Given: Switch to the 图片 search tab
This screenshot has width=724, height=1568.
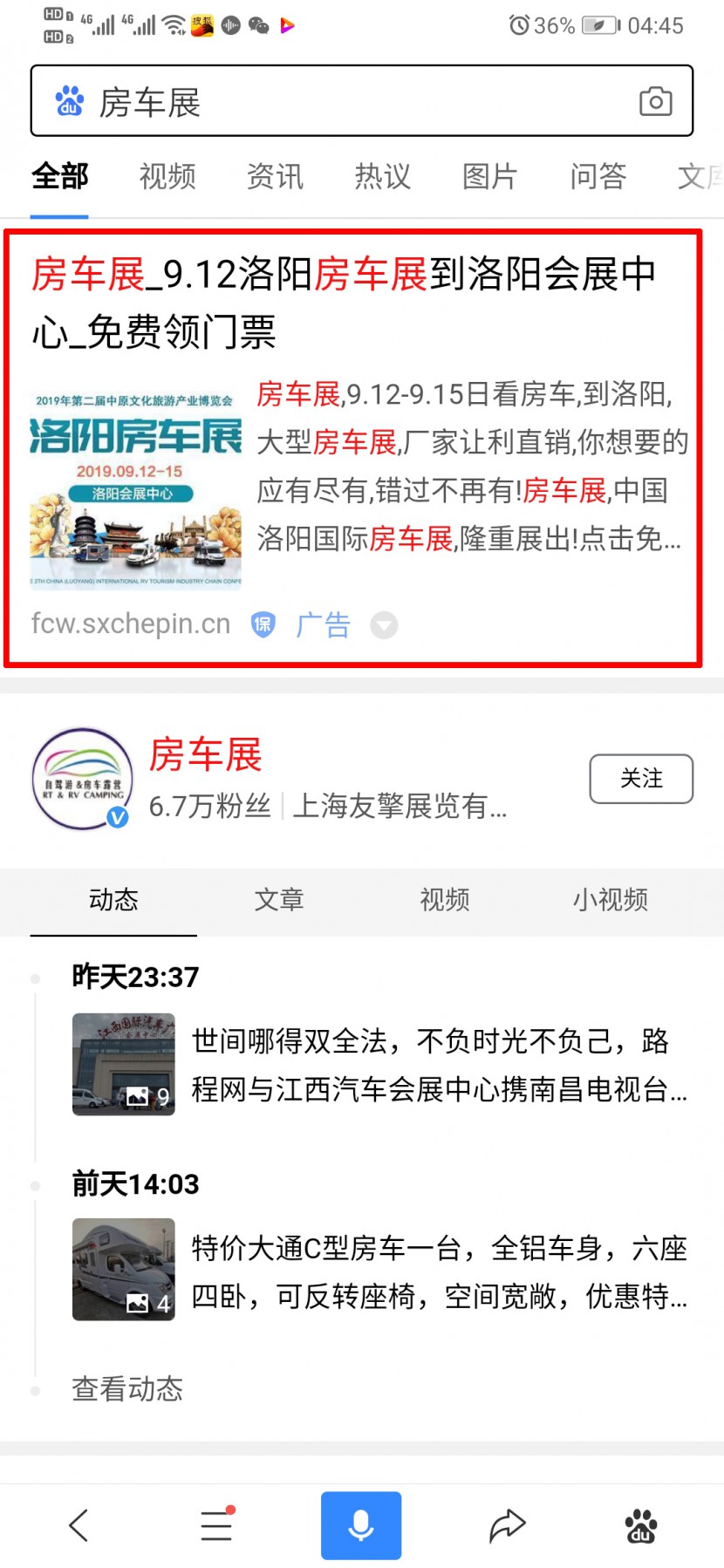Looking at the screenshot, I should point(489,177).
